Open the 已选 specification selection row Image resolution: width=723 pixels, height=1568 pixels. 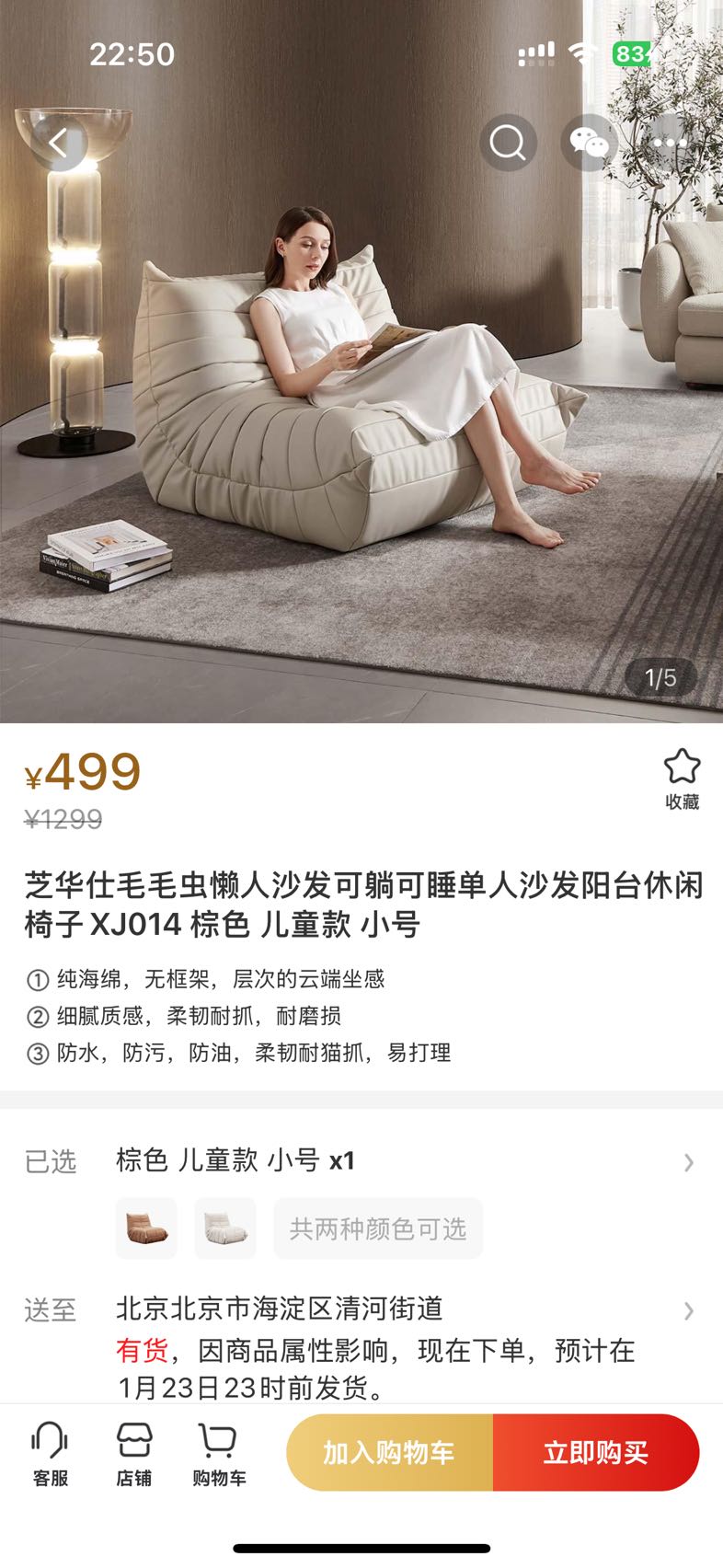coord(361,1161)
